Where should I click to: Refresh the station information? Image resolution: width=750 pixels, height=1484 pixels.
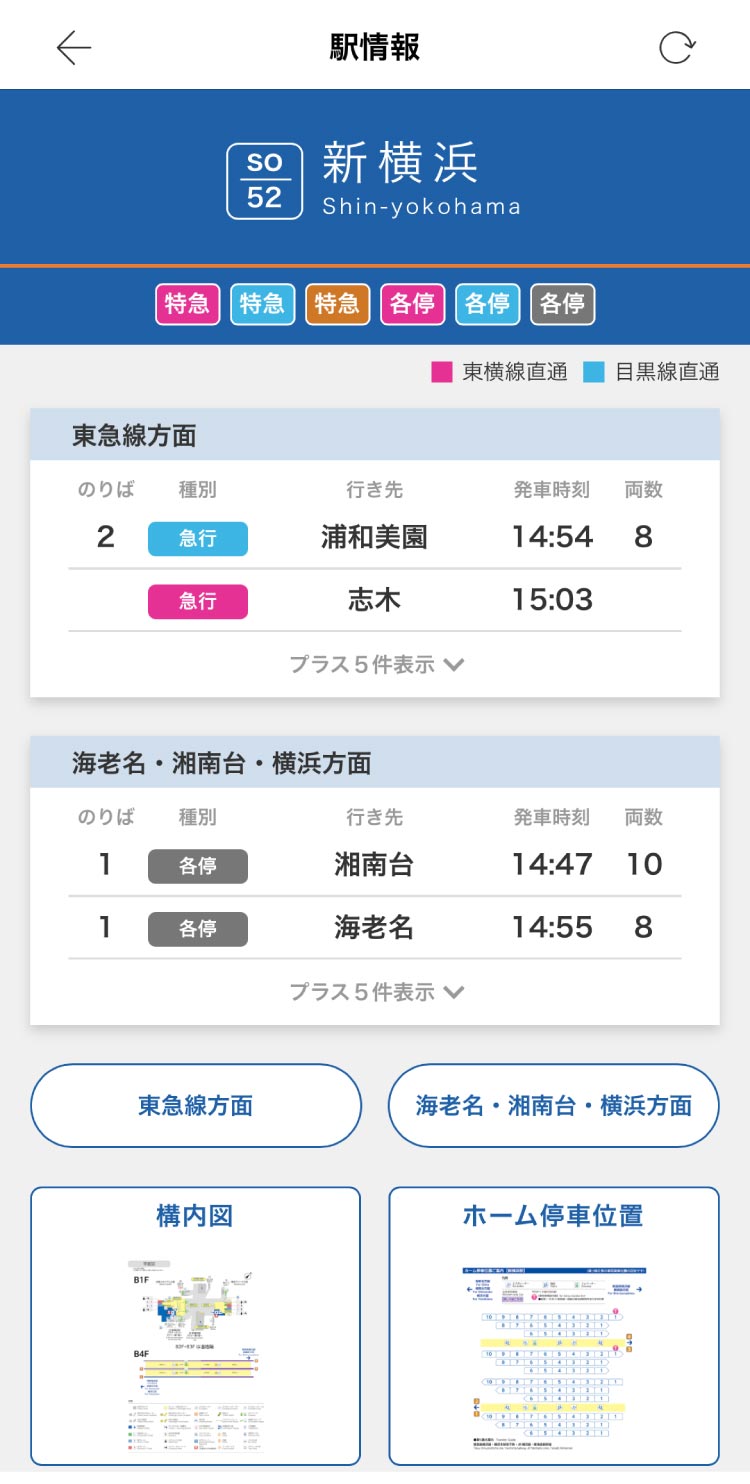[677, 47]
